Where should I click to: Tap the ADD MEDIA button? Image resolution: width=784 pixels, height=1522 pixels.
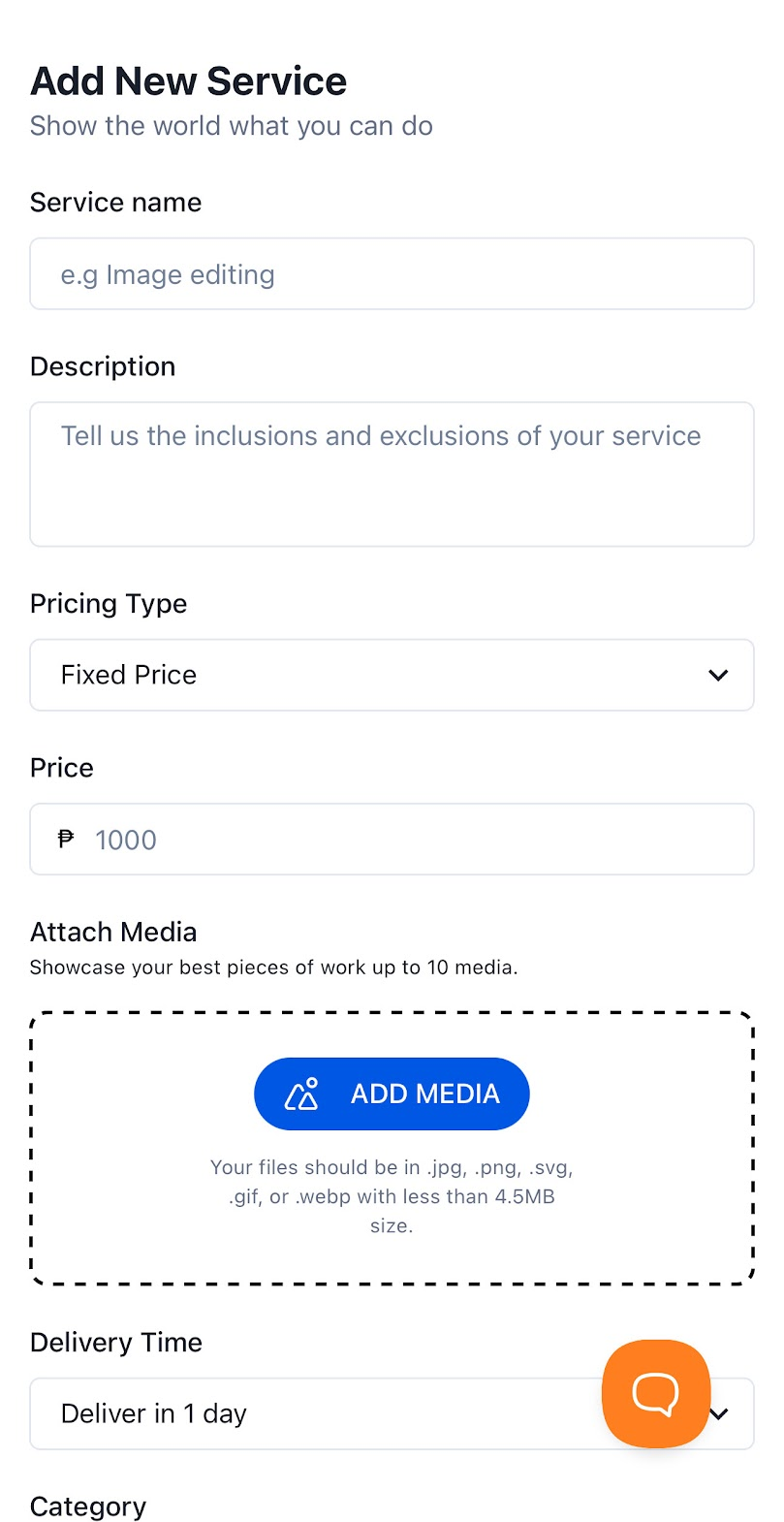(392, 1094)
